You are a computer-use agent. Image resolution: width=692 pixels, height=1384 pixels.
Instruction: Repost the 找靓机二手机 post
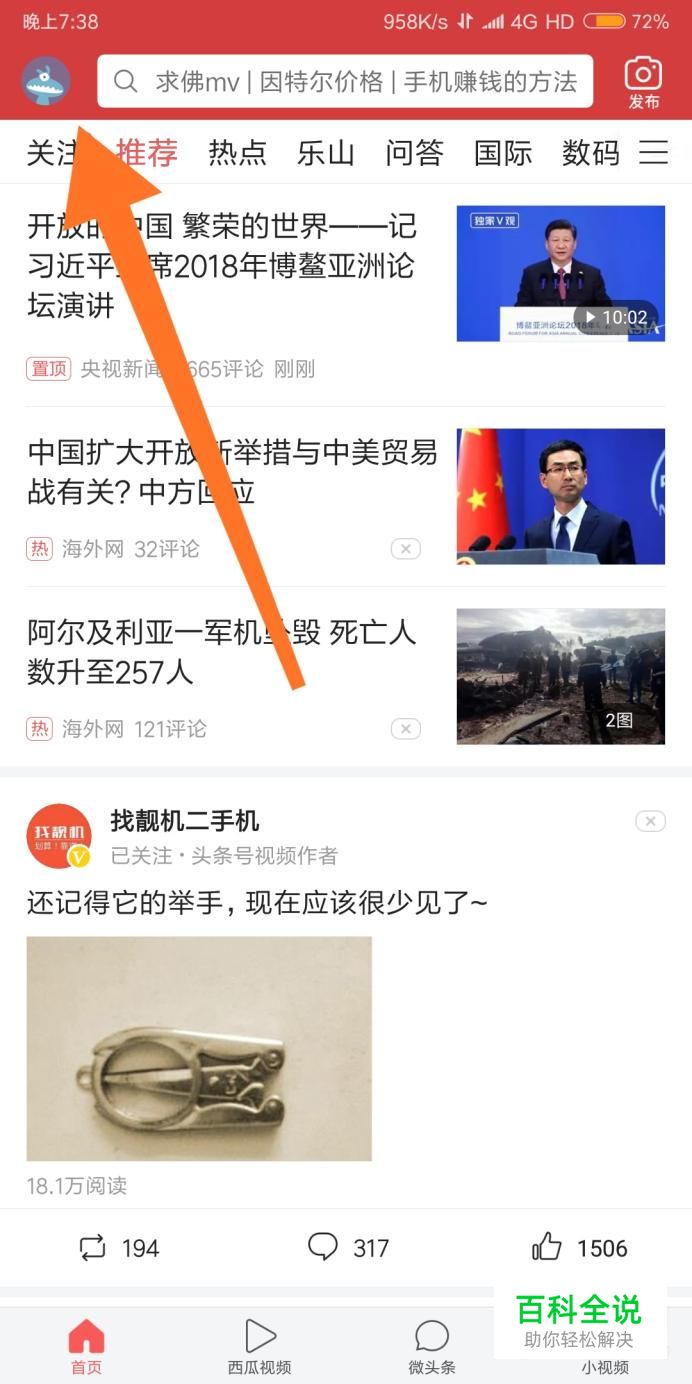[119, 1248]
